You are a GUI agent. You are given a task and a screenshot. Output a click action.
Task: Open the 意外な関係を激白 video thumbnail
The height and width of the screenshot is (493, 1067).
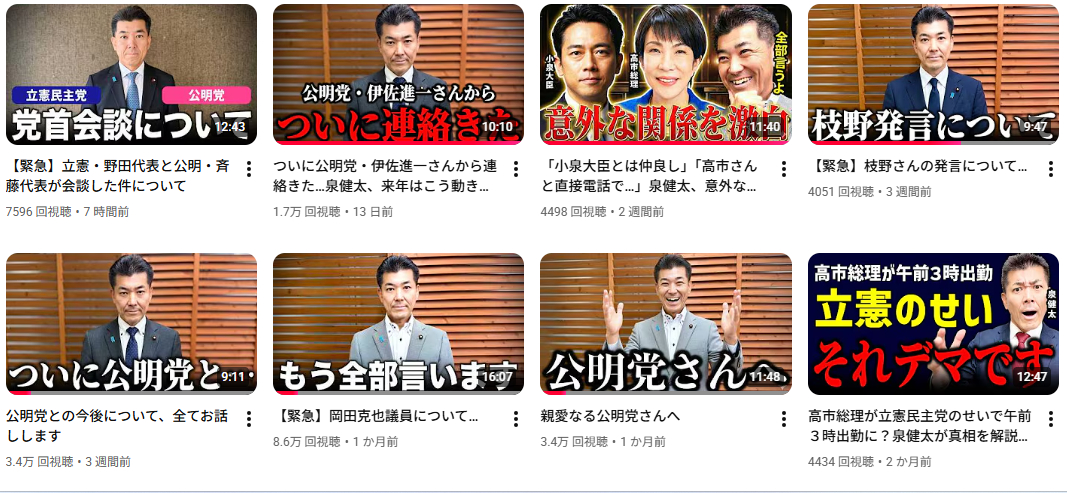(665, 75)
